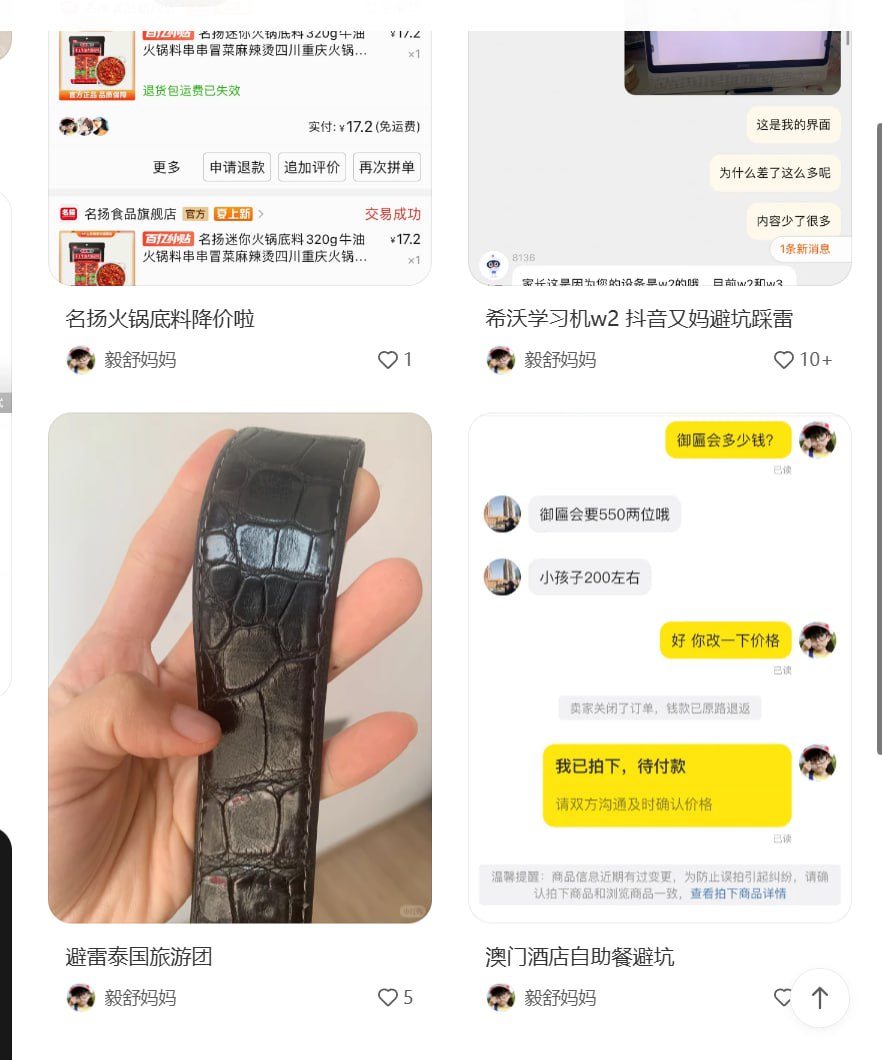The height and width of the screenshot is (1060, 882).
Task: Like the 澳门酒店自助餐避坑 post heart icon
Action: coord(784,997)
